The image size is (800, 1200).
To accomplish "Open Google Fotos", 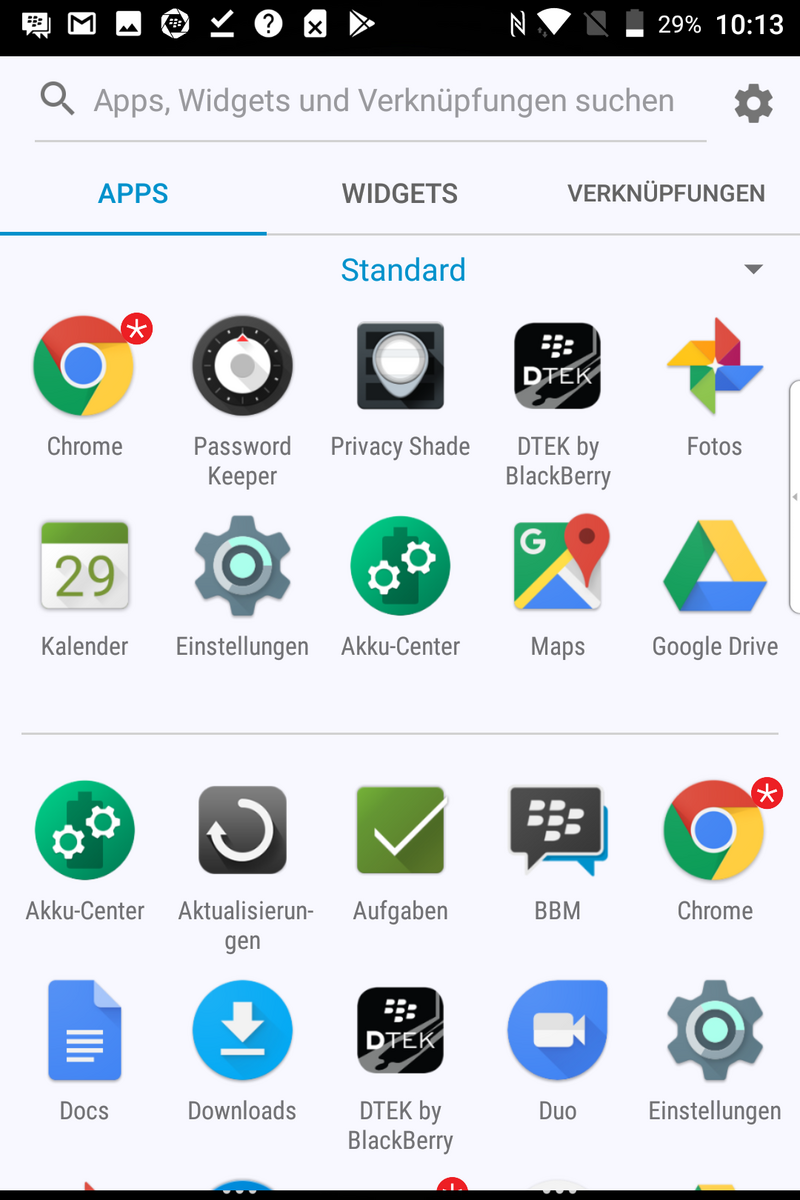I will coord(714,367).
